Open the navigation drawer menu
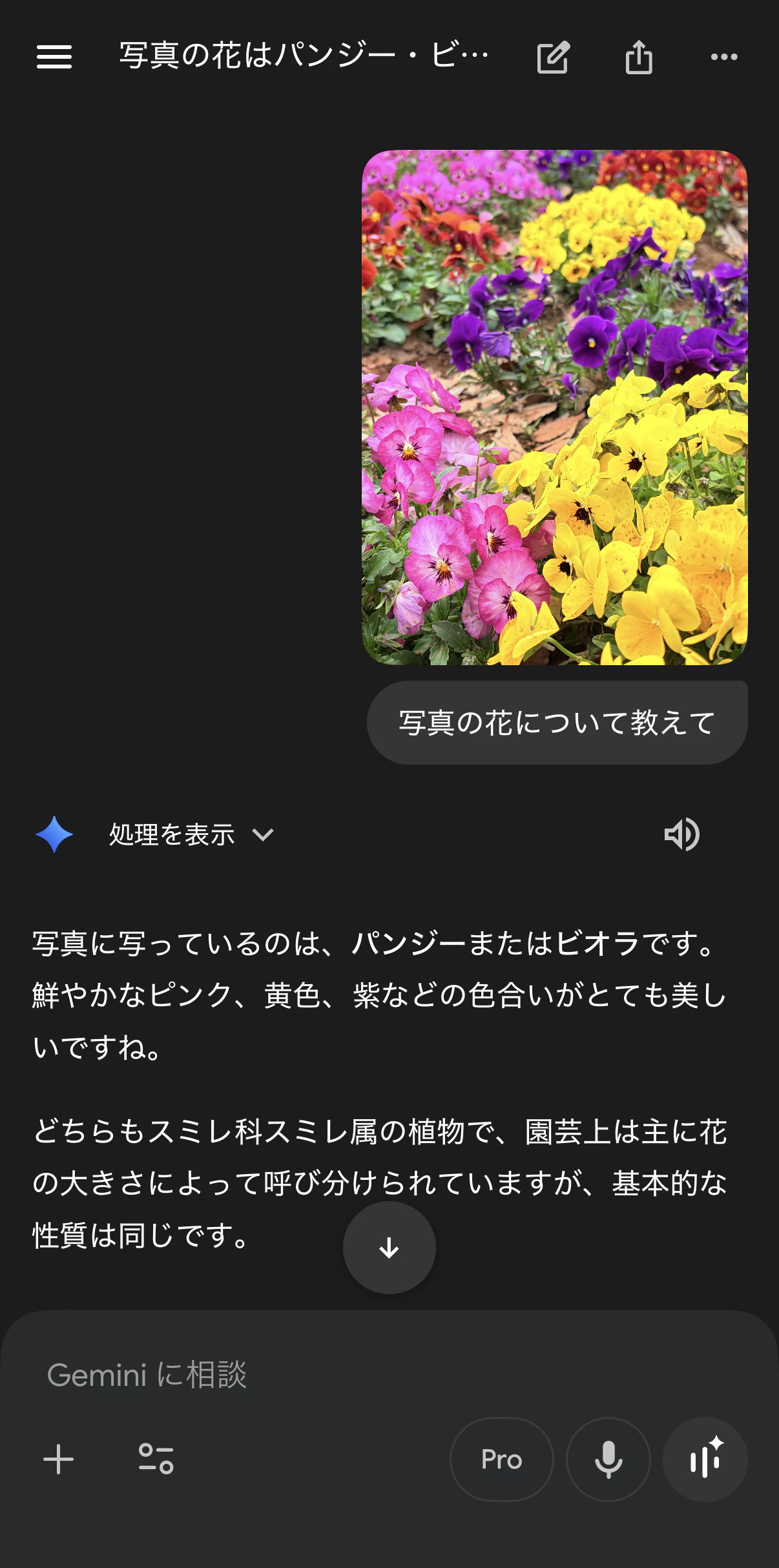The image size is (779, 1568). (x=54, y=57)
